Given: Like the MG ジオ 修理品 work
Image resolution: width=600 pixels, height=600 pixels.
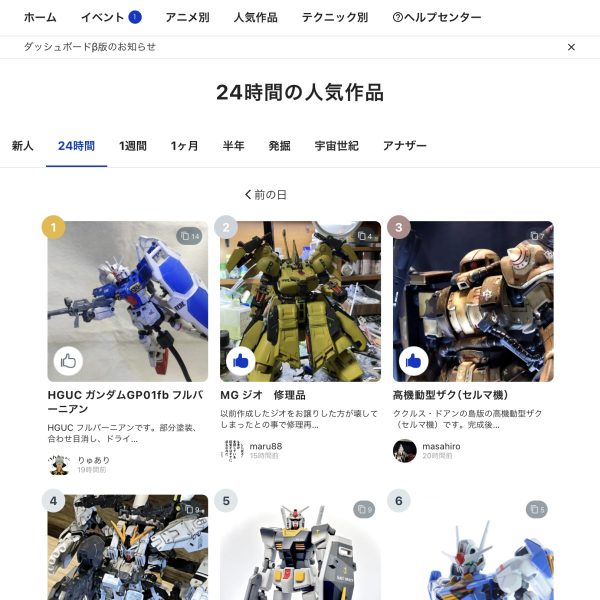Looking at the screenshot, I should [241, 361].
